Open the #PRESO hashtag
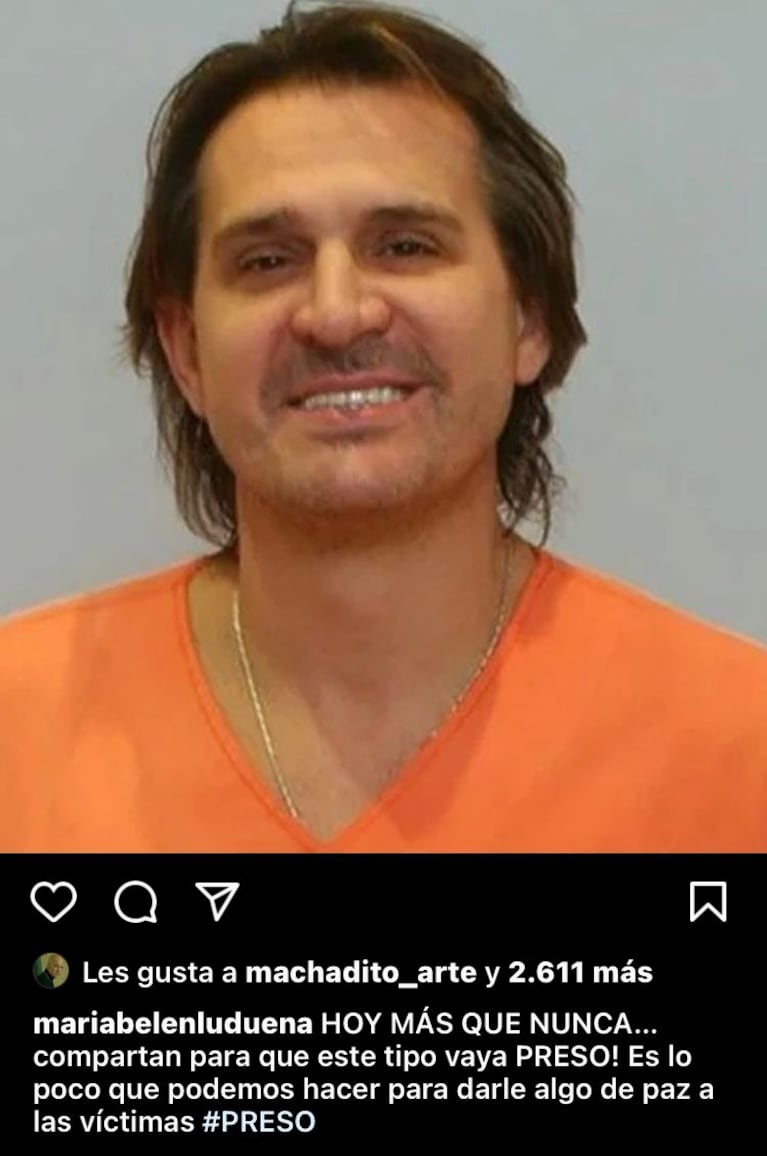The image size is (767, 1156). click(x=259, y=1122)
